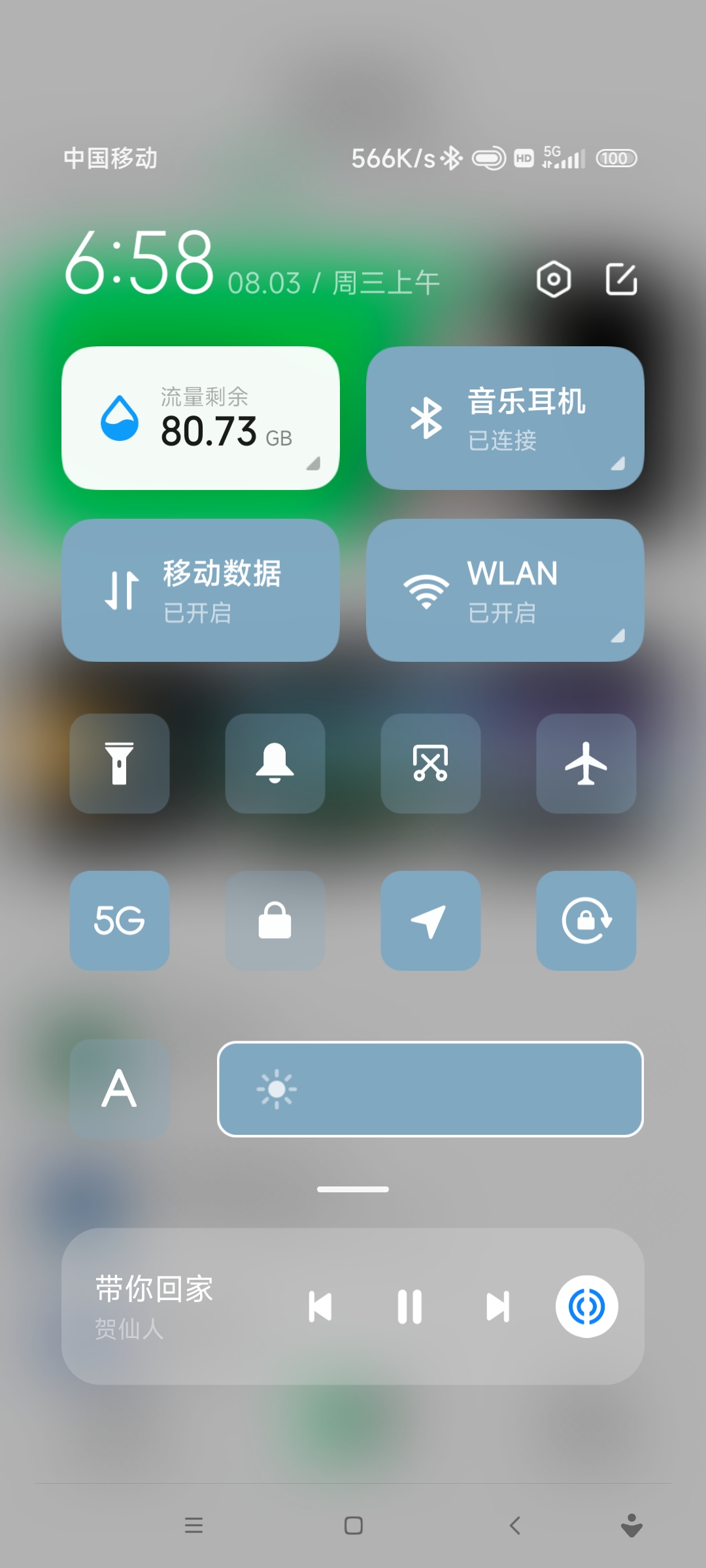The image size is (706, 1568).
Task: Open the data remaining 80.73 GB card
Action: [201, 418]
